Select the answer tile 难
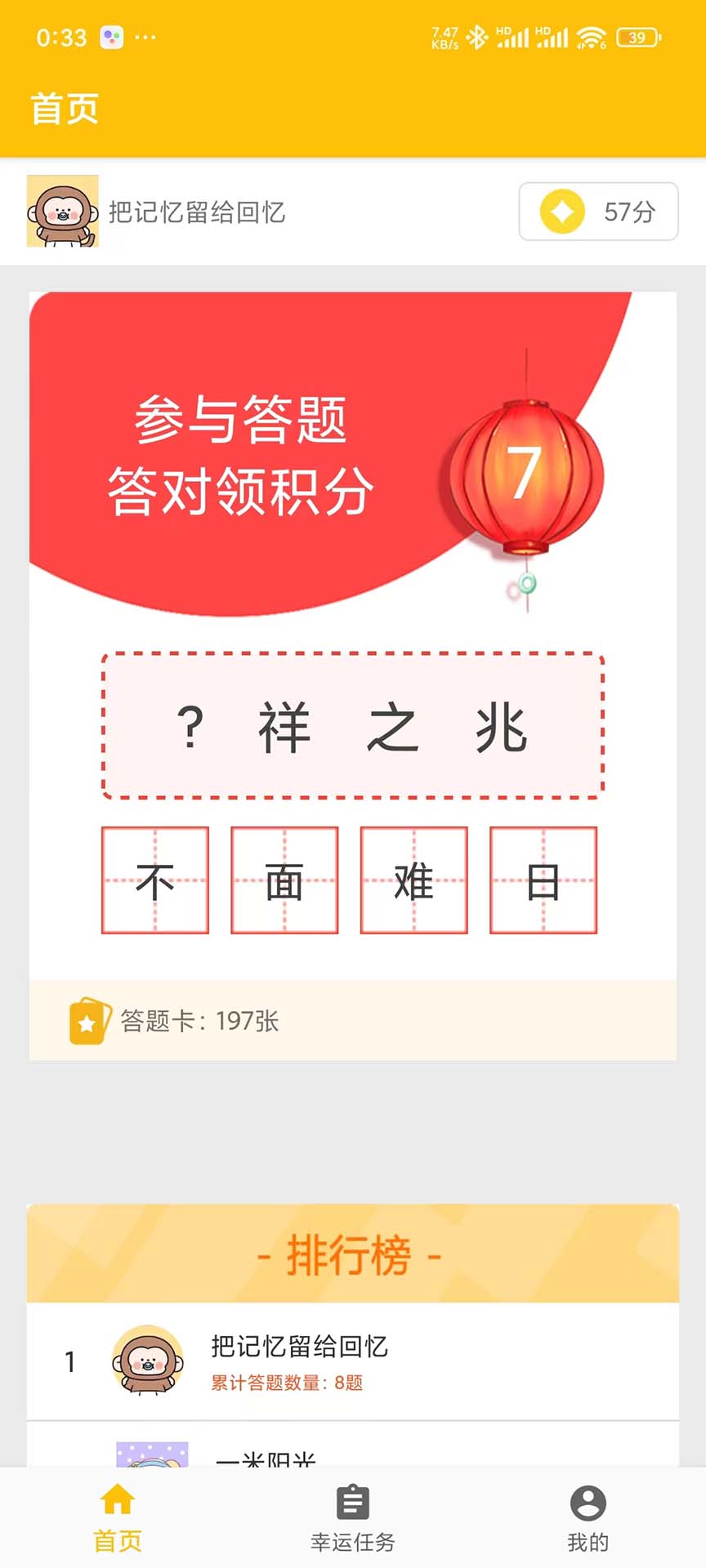Image resolution: width=706 pixels, height=1568 pixels. point(414,881)
